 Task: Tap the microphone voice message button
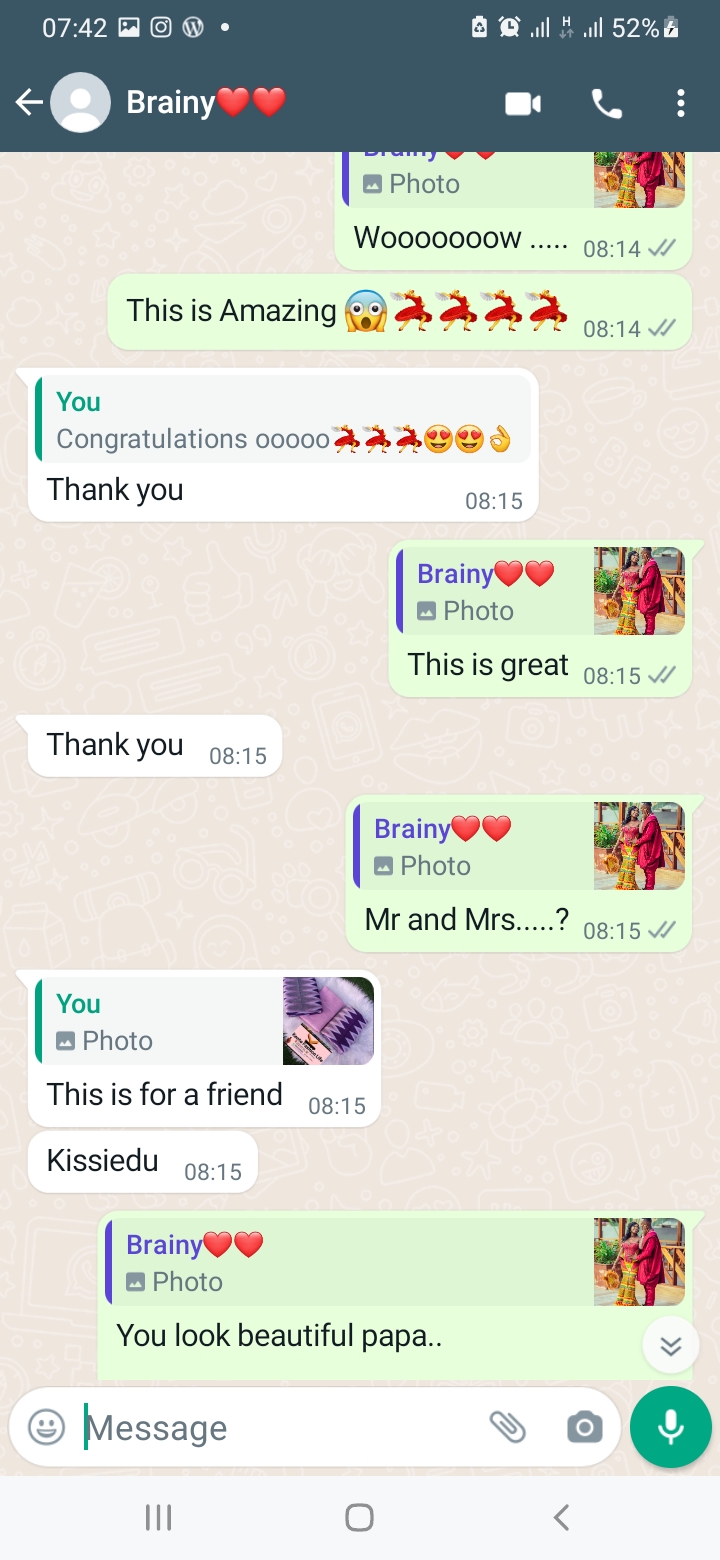click(x=671, y=1427)
